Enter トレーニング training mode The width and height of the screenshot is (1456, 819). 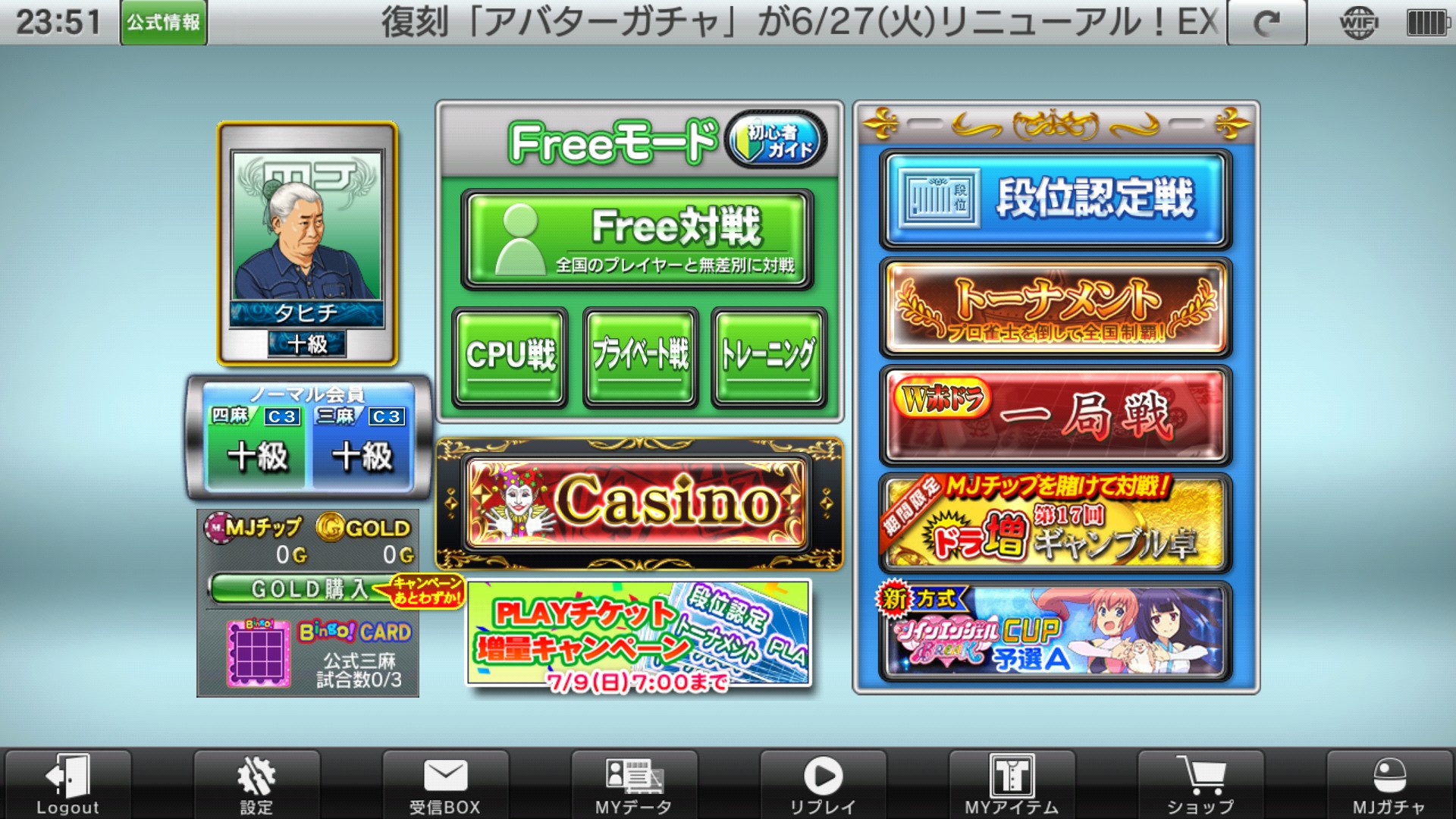[x=769, y=356]
